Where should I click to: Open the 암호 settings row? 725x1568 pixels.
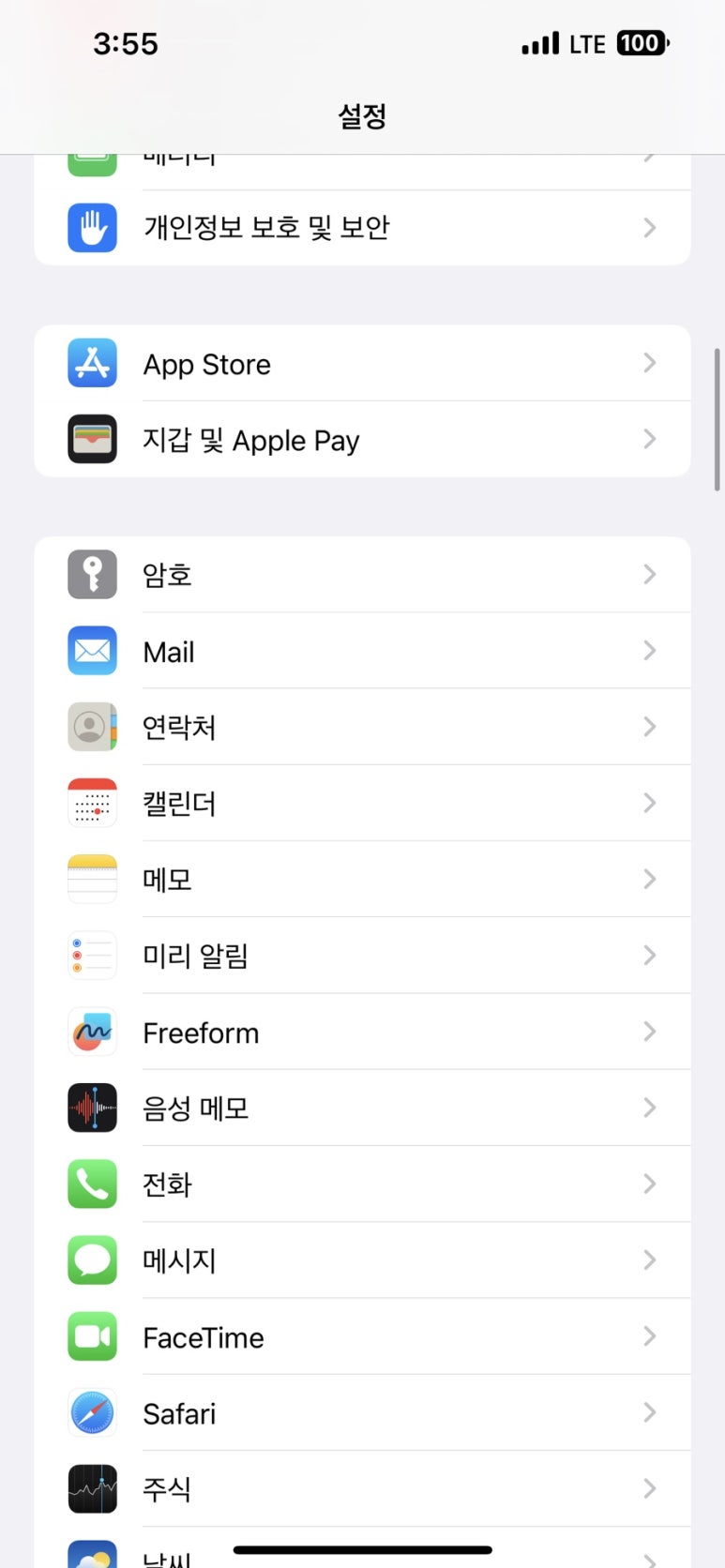click(362, 574)
